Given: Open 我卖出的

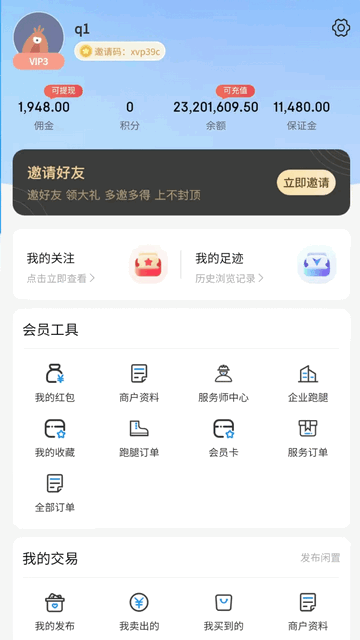Looking at the screenshot, I should pos(139,612).
